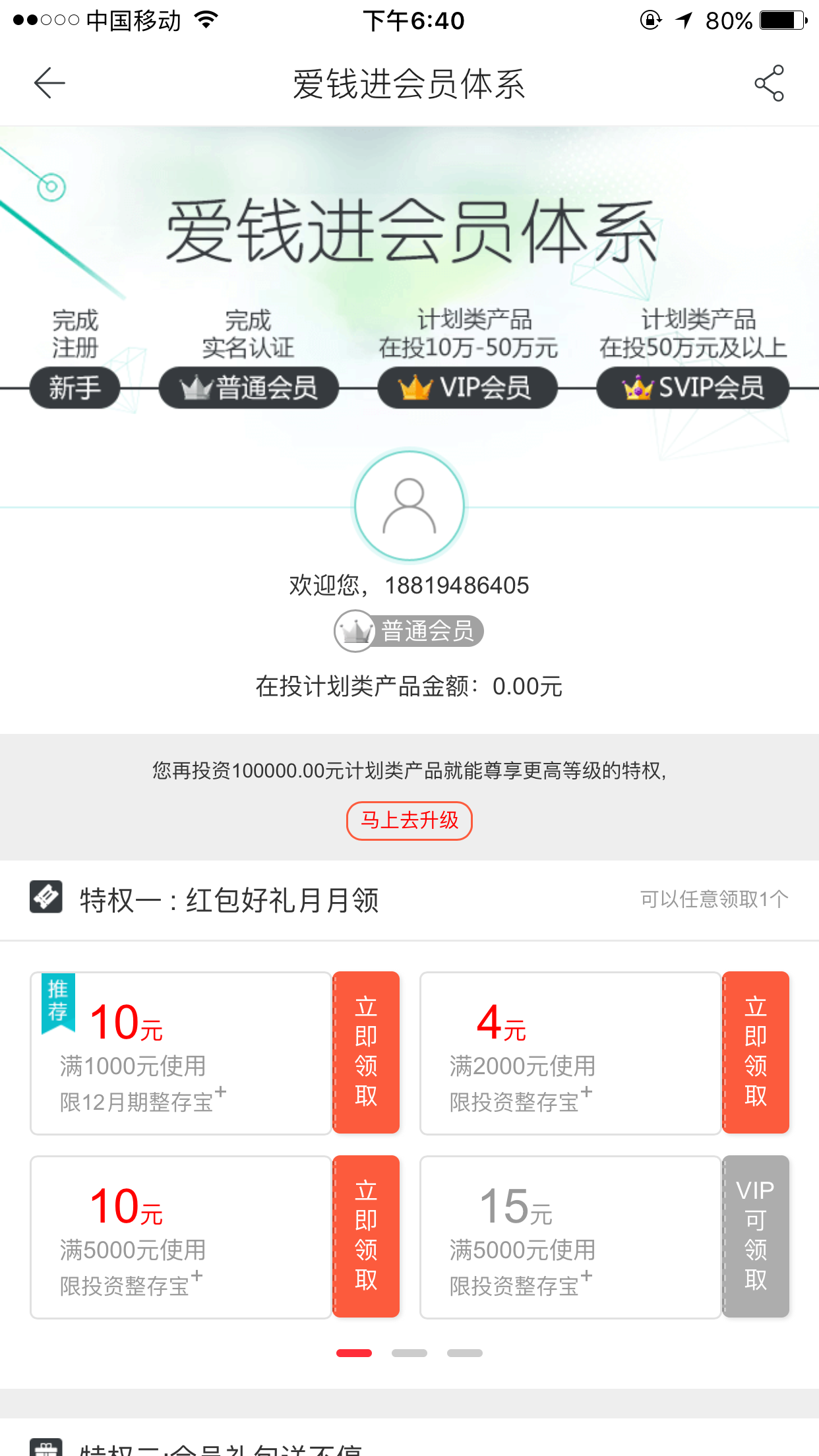The width and height of the screenshot is (819, 1456).
Task: Tap VIP可领取 on the 15元 coupon
Action: click(x=756, y=1236)
